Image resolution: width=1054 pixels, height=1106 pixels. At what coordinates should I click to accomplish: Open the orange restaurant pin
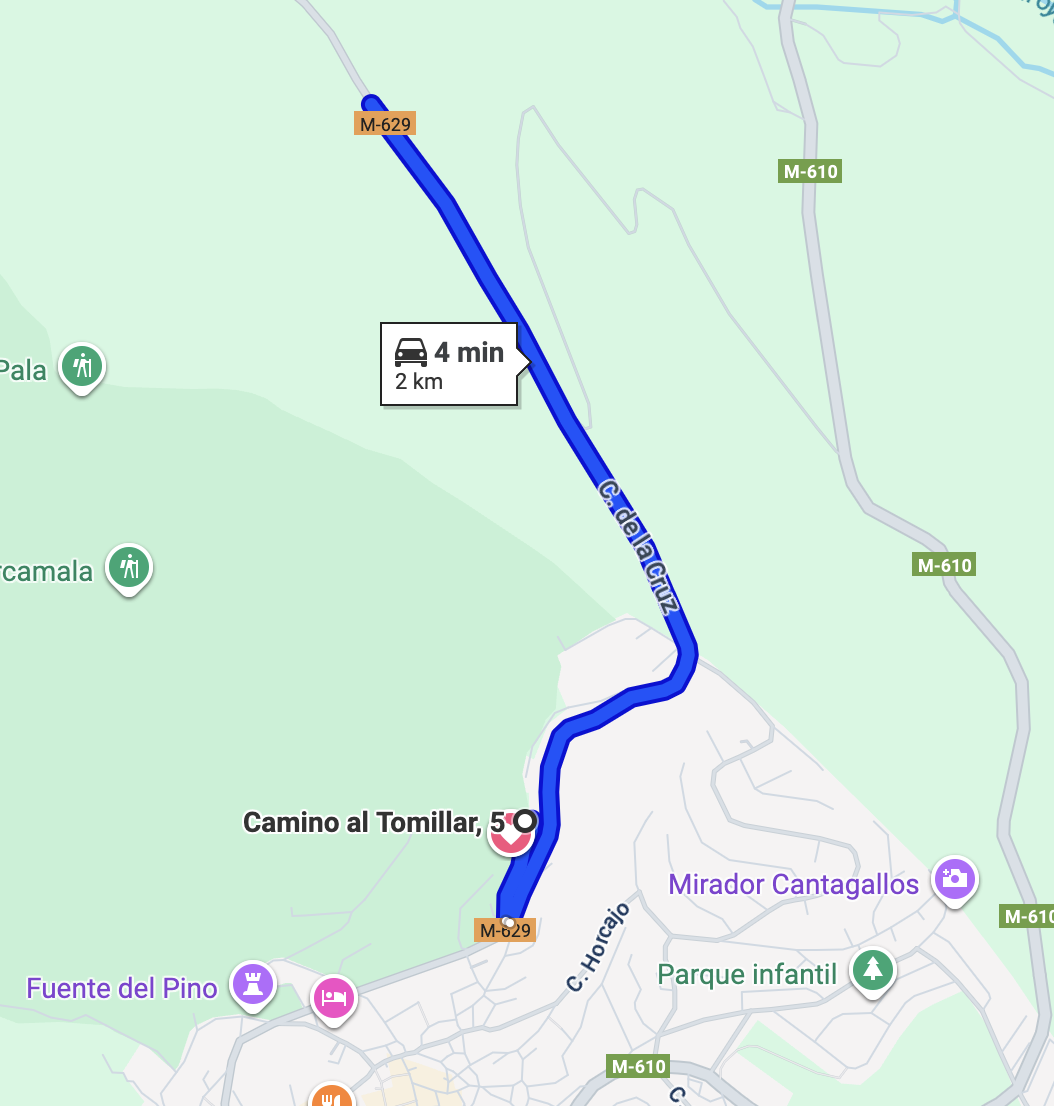(332, 1098)
